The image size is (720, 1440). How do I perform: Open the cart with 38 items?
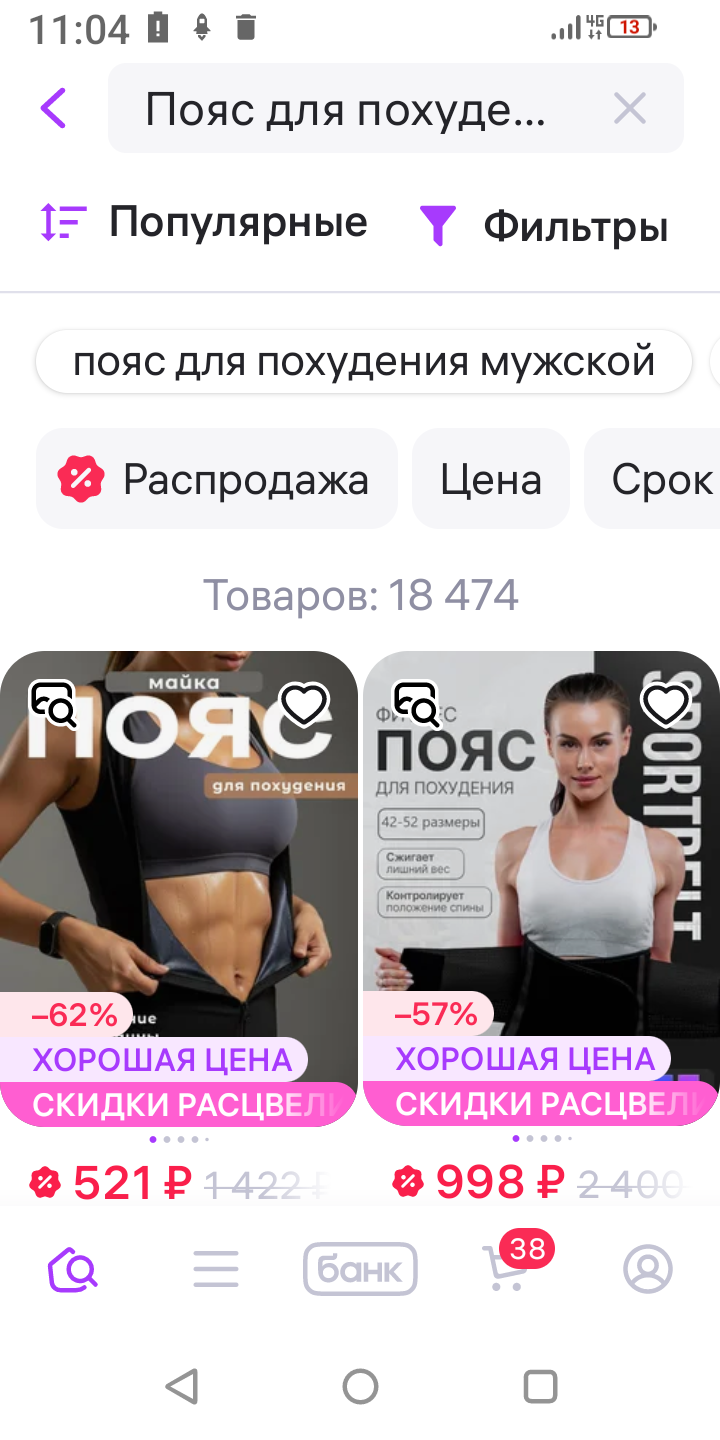(x=506, y=1268)
